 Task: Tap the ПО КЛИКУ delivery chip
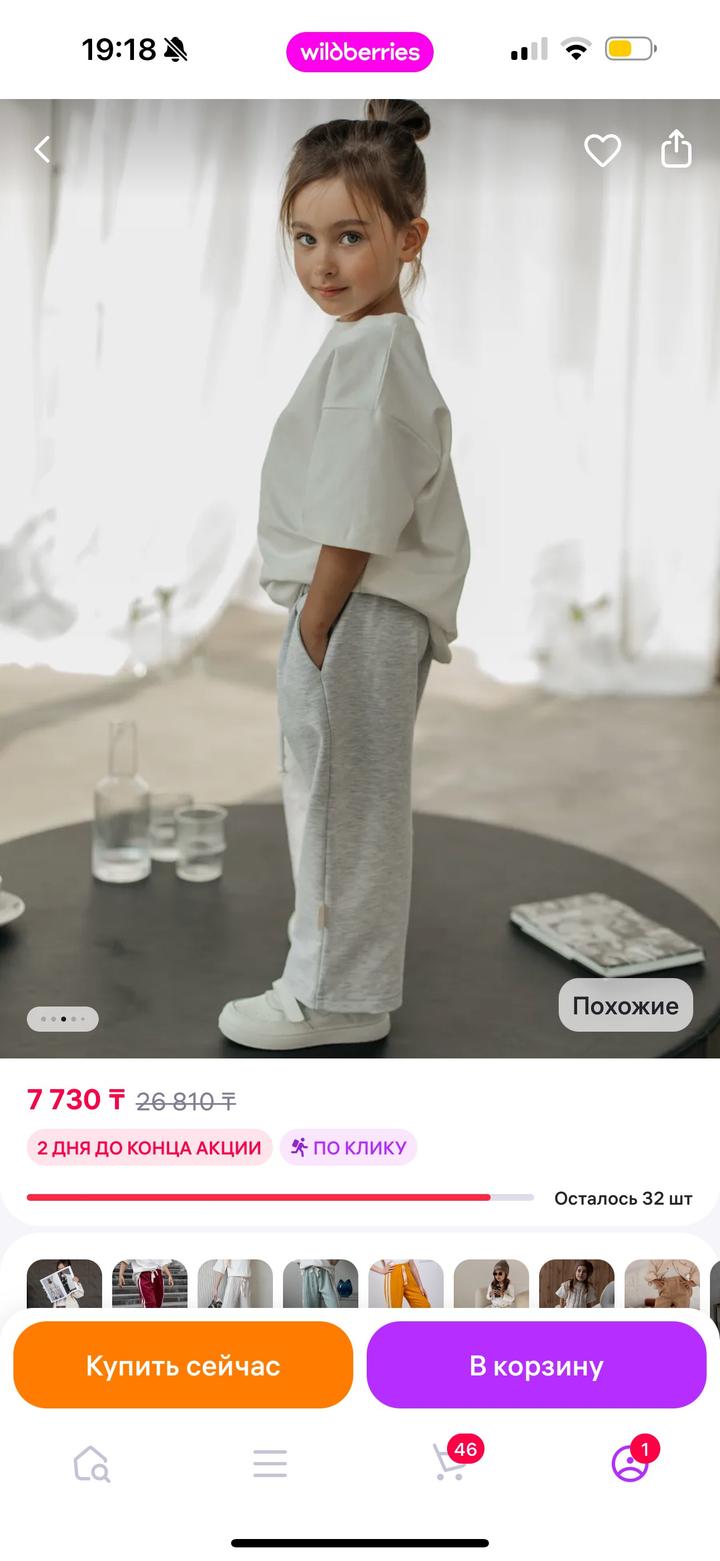click(x=348, y=1147)
